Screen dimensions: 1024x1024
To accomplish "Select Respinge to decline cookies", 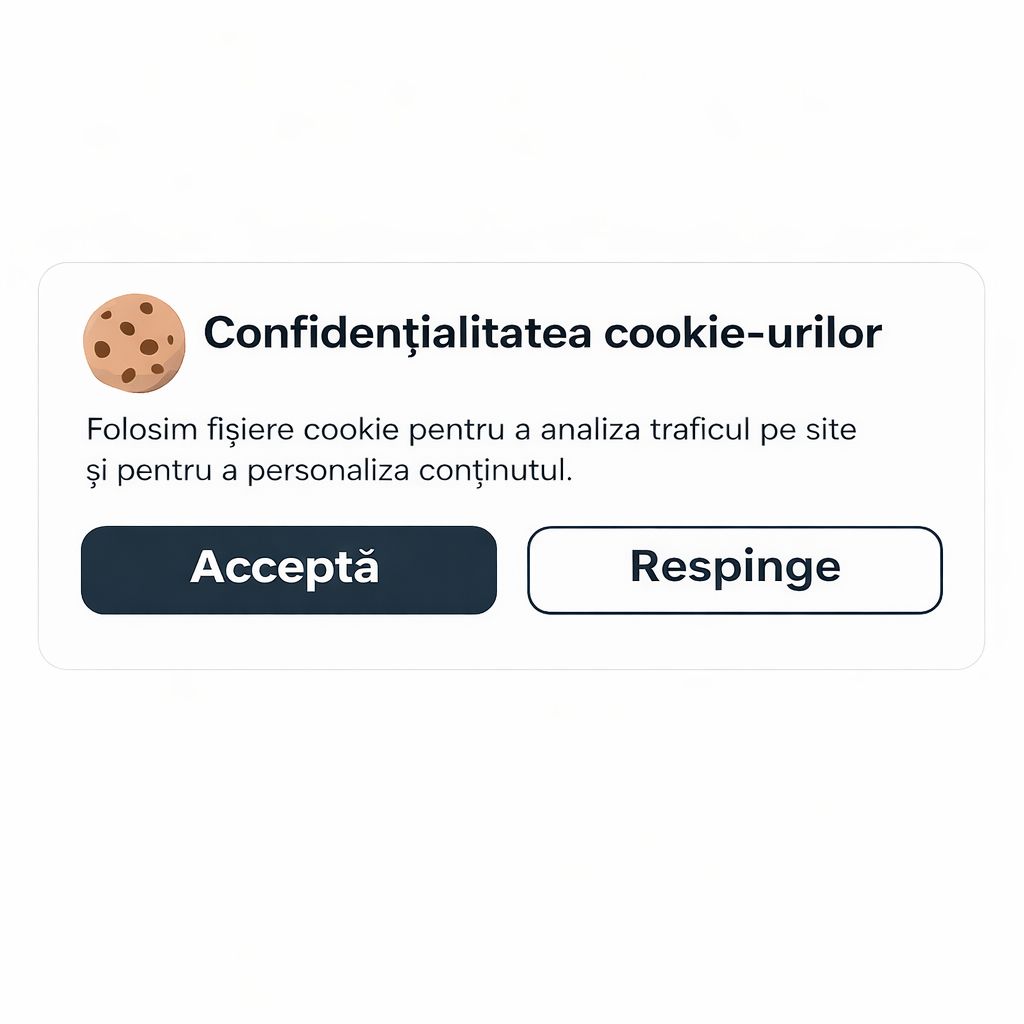I will [x=734, y=569].
